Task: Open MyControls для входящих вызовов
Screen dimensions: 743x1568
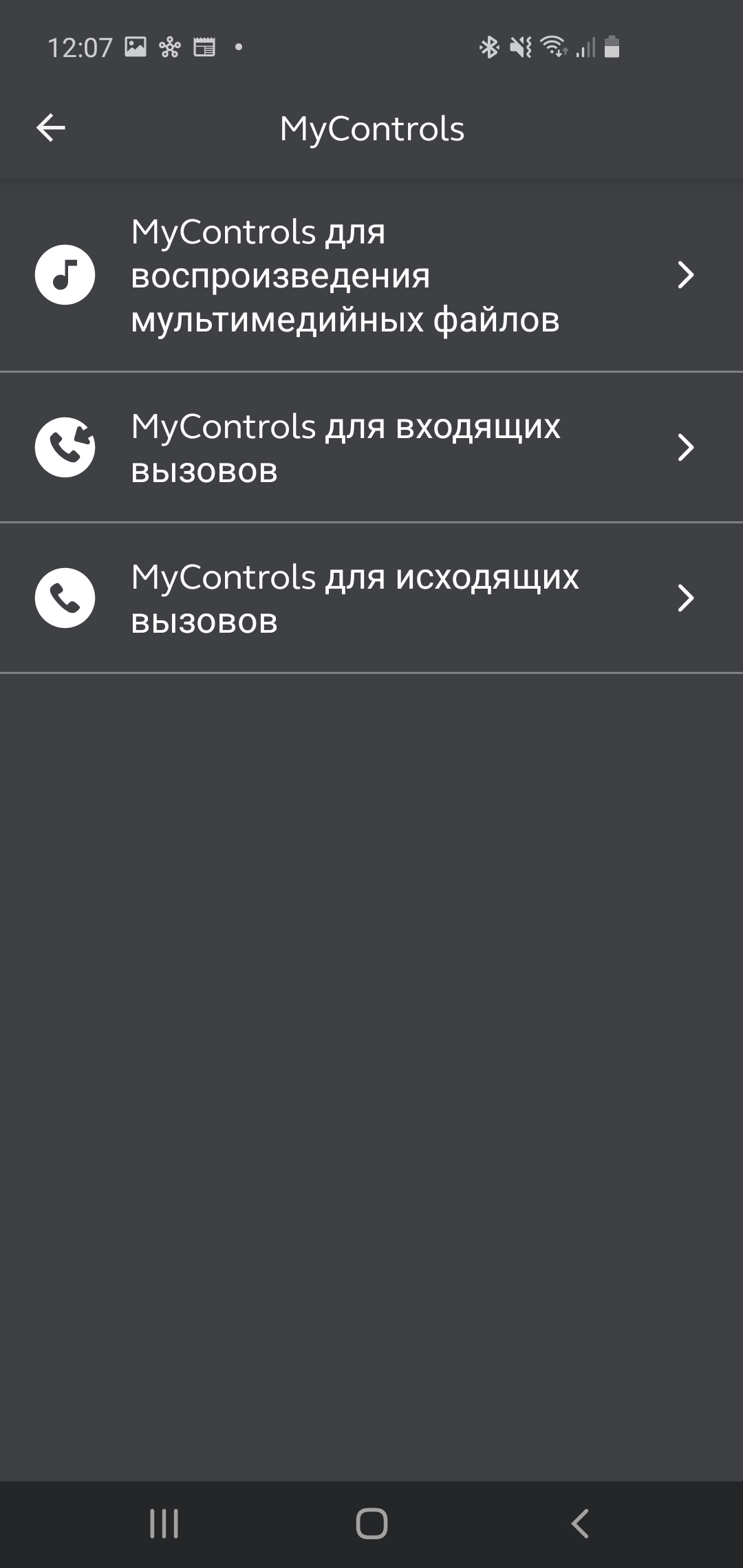Action: click(371, 448)
